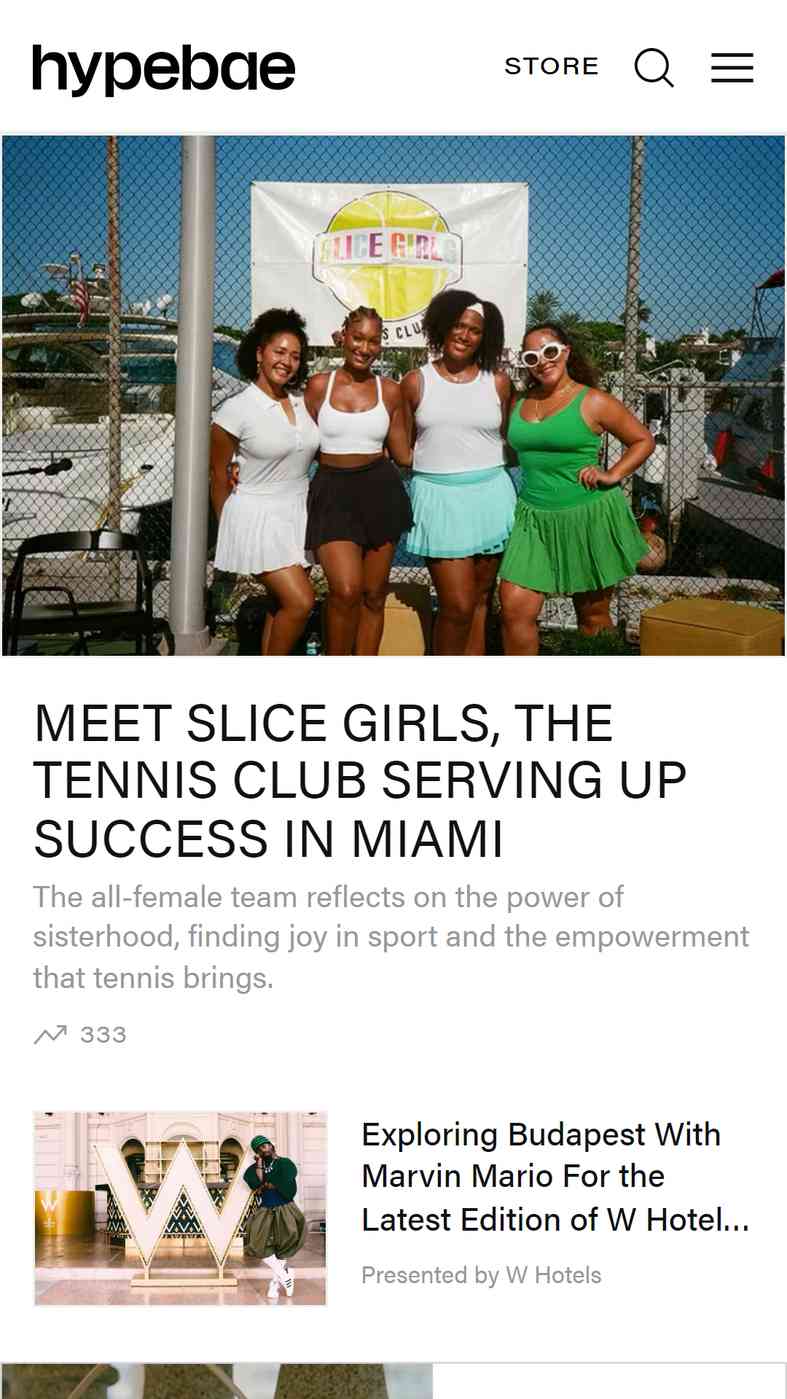This screenshot has height=1399, width=787.
Task: Read Exploring Budapest With Marvin Mario article
Action: (555, 1177)
